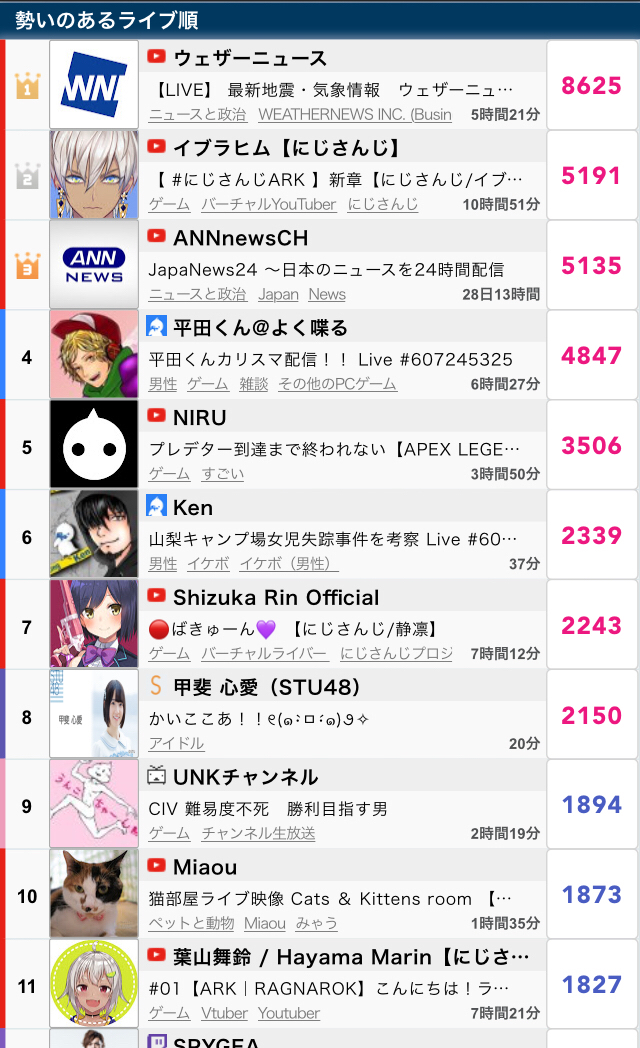Tap the WEATHERNEWS INC. tag link
This screenshot has width=640, height=1048.
click(x=355, y=114)
